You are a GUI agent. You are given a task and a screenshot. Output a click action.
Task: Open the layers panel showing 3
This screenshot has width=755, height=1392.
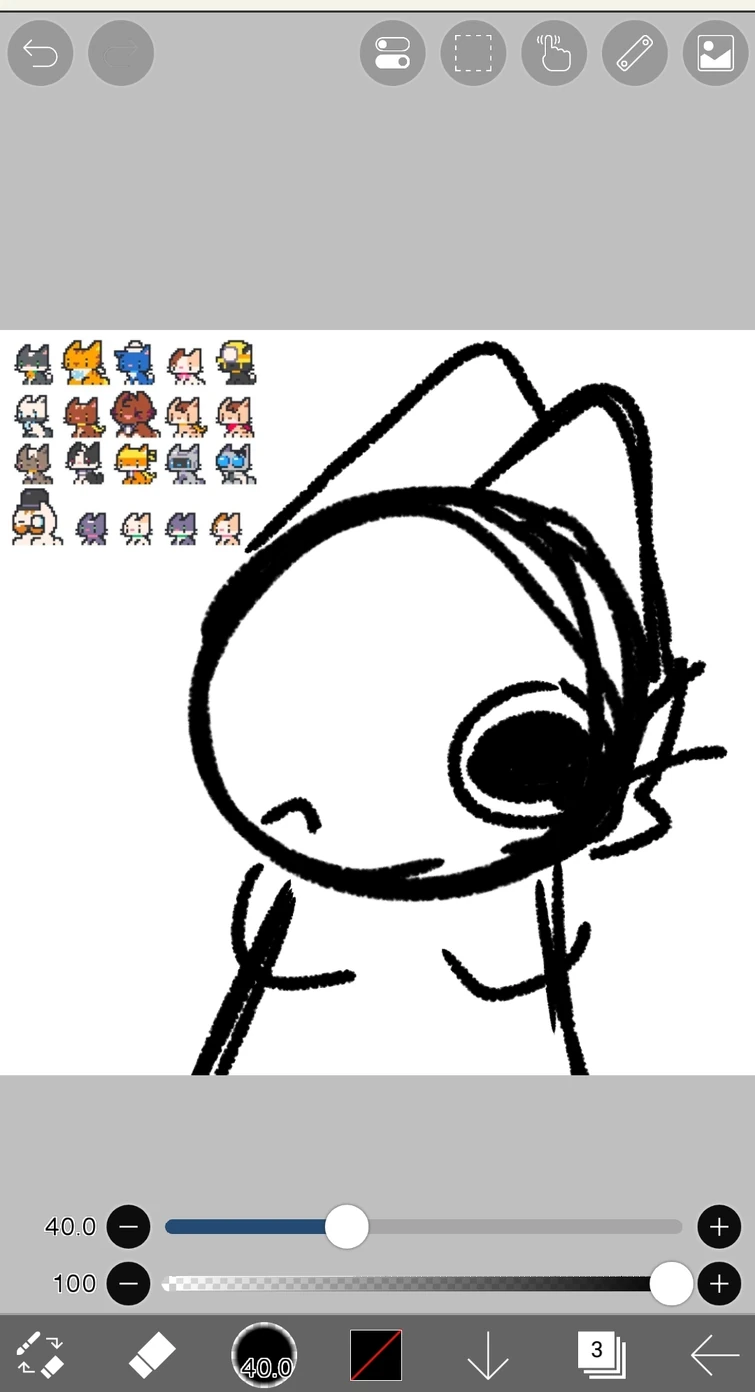click(600, 1355)
